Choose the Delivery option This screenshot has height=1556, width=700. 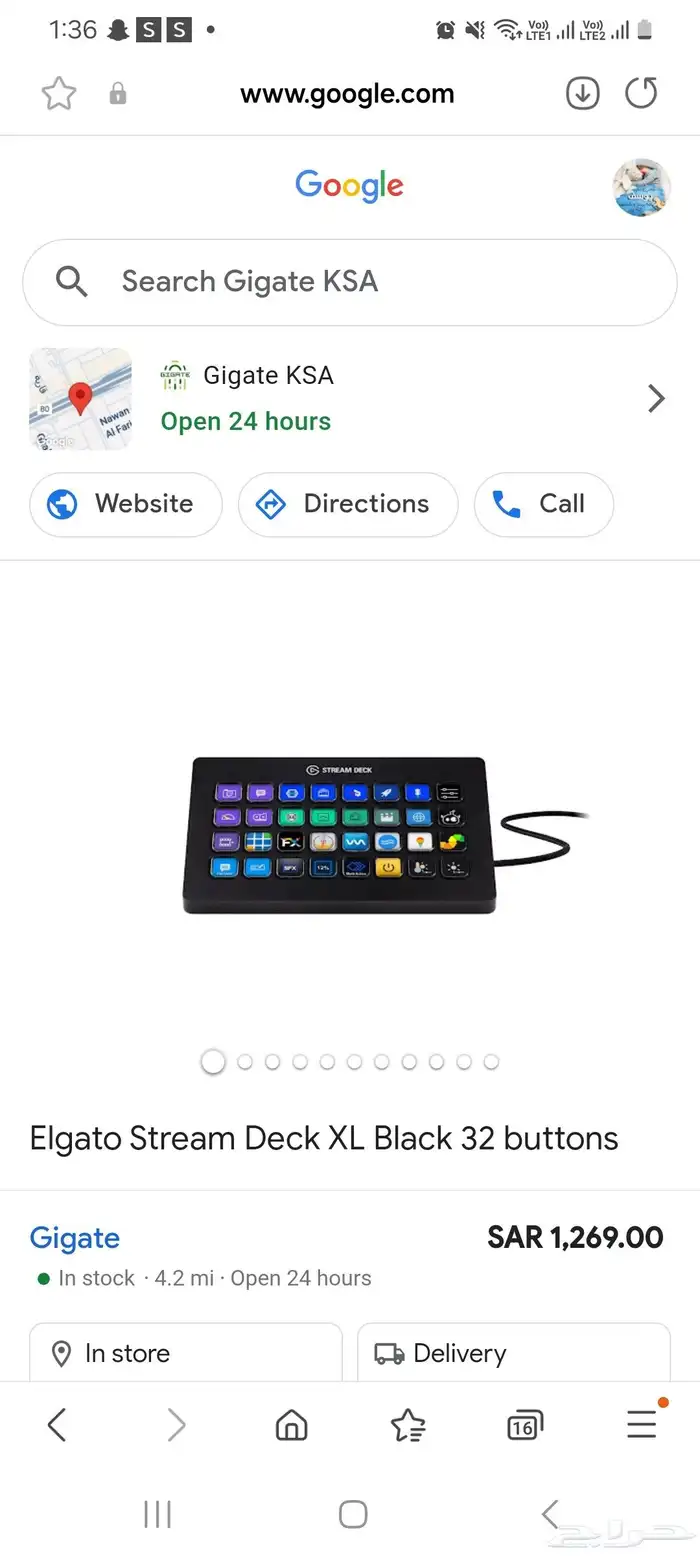tap(513, 1353)
